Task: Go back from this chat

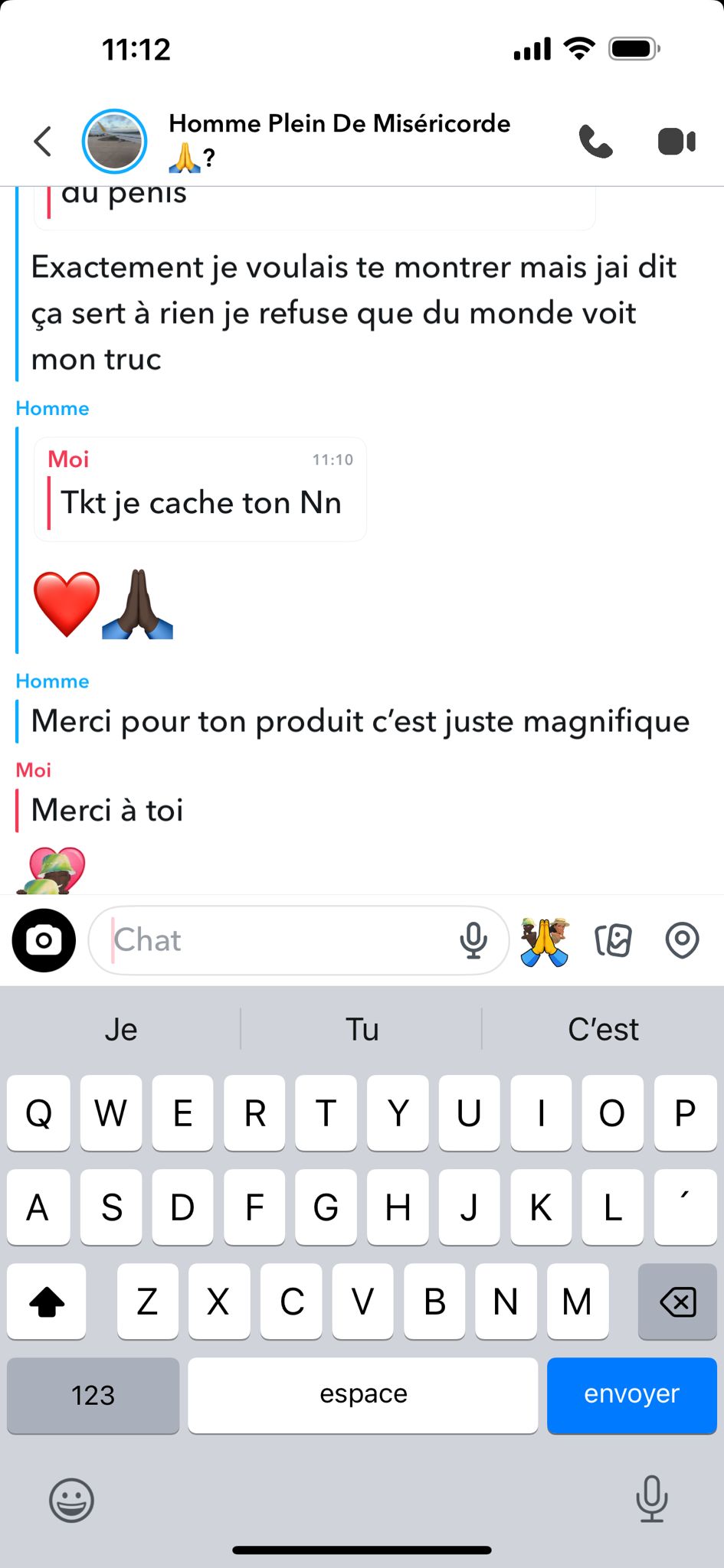Action: pos(43,142)
